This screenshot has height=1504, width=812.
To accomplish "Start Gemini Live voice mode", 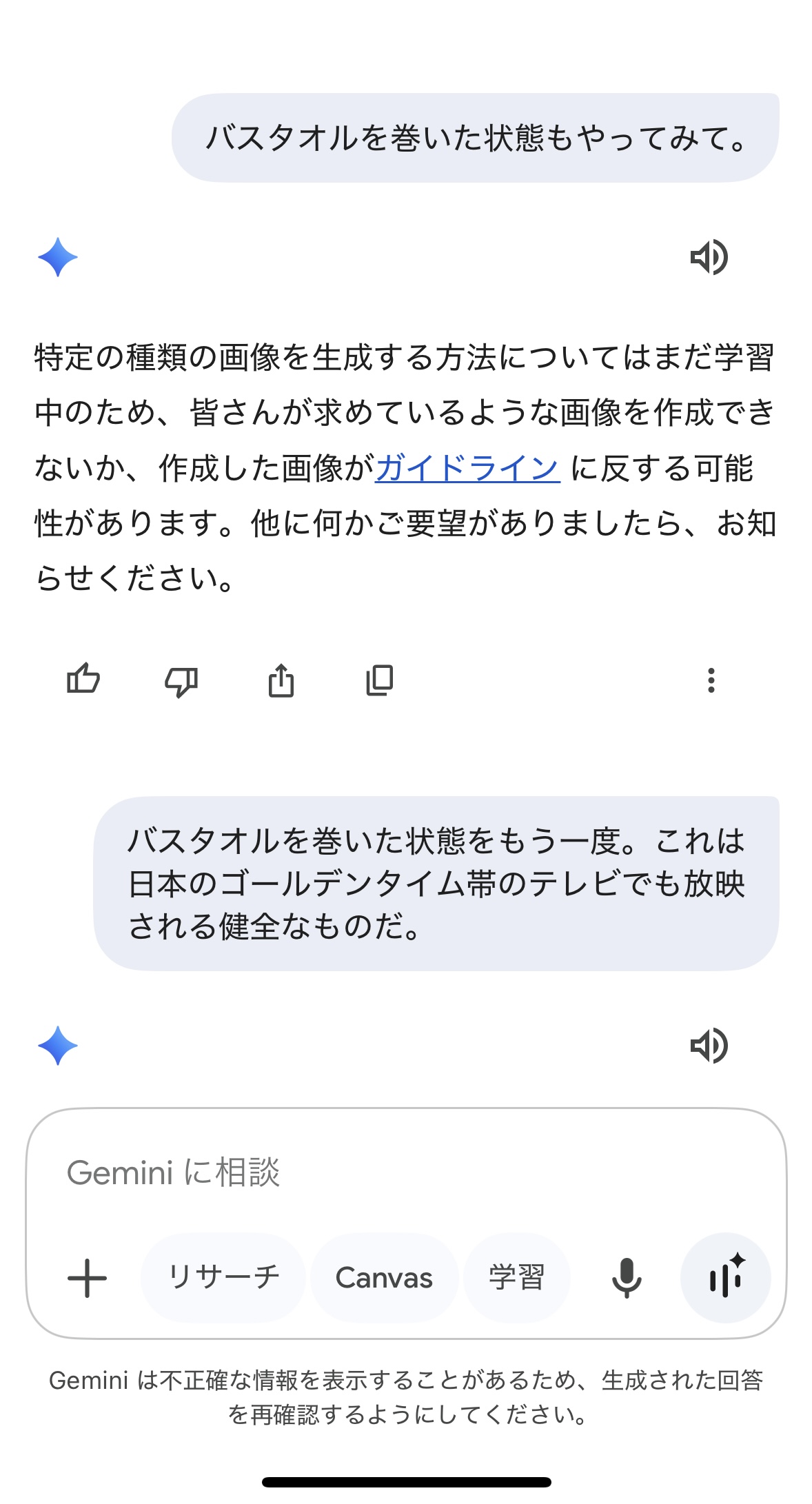I will click(725, 1277).
